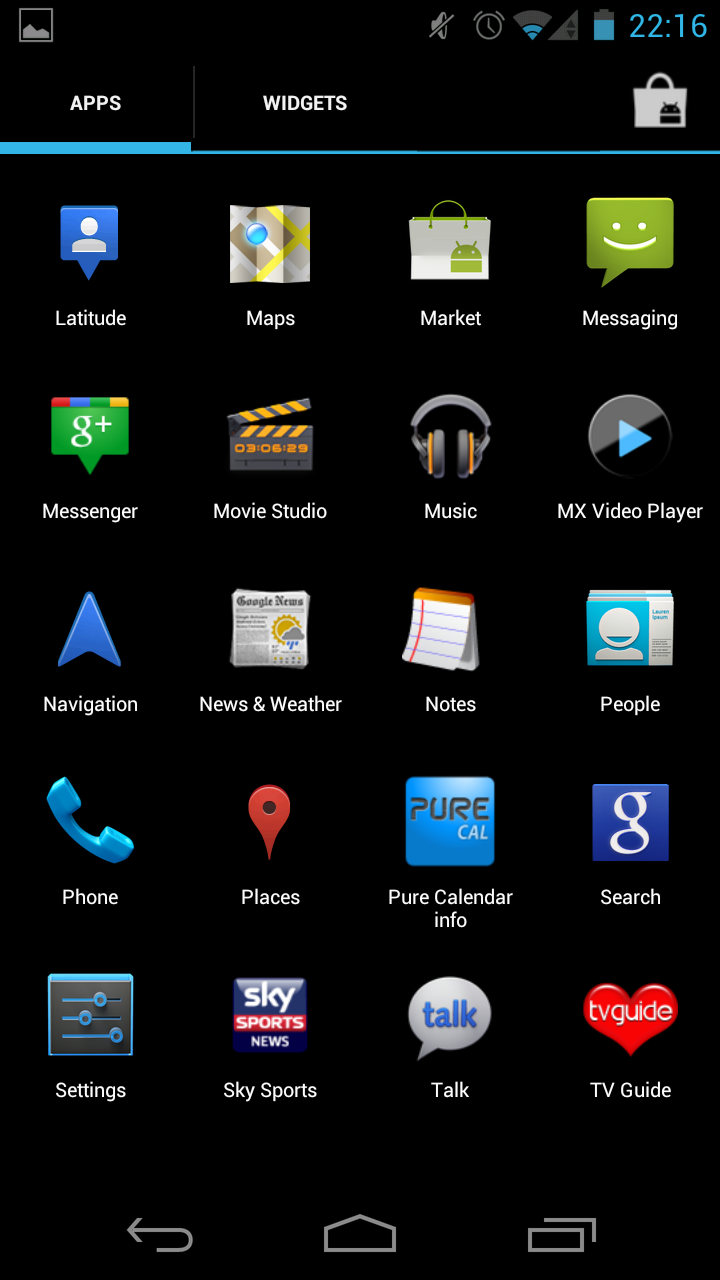Open the TV Guide app
720x1280 pixels.
point(630,1035)
